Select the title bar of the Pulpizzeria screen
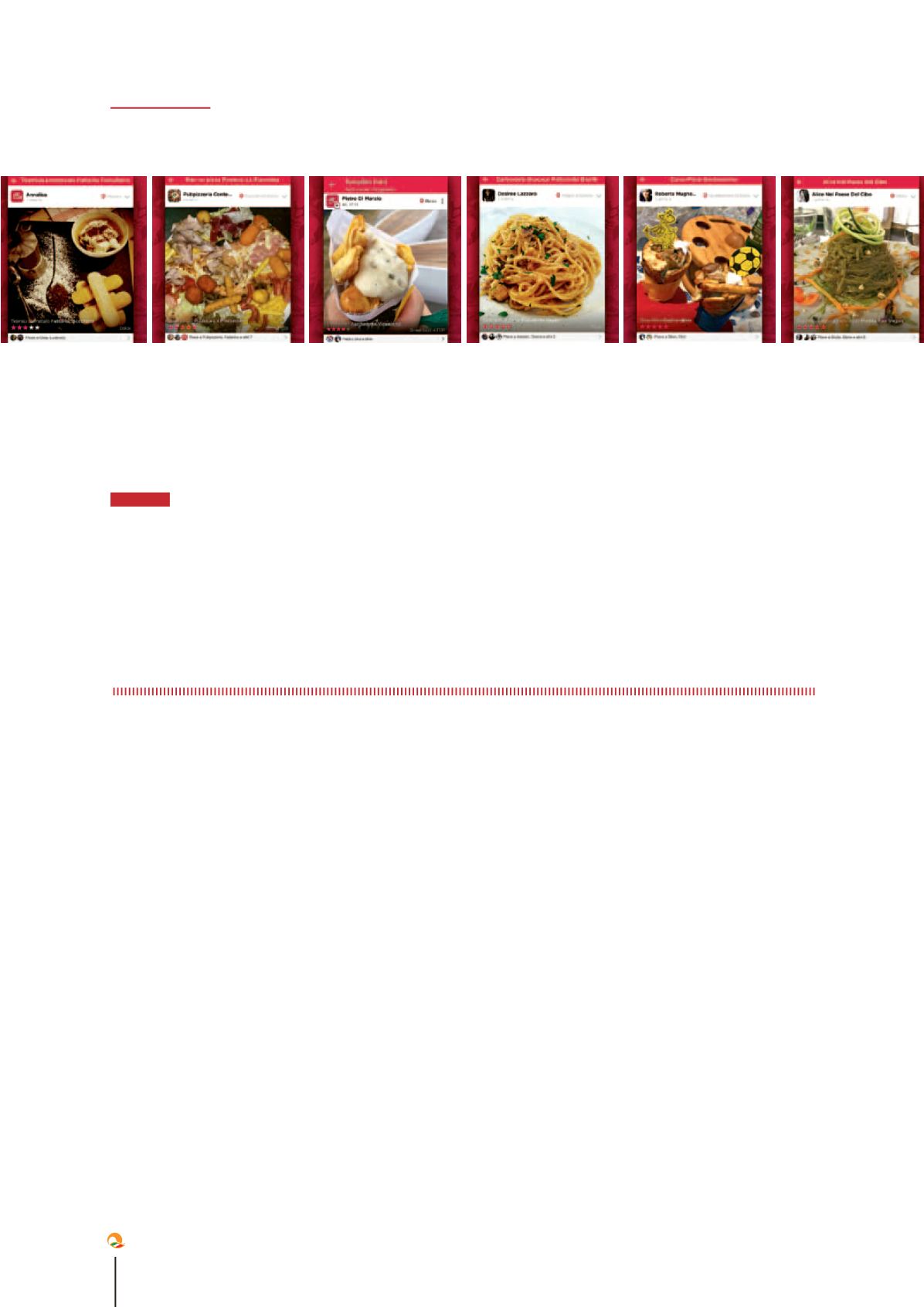 tap(232, 179)
